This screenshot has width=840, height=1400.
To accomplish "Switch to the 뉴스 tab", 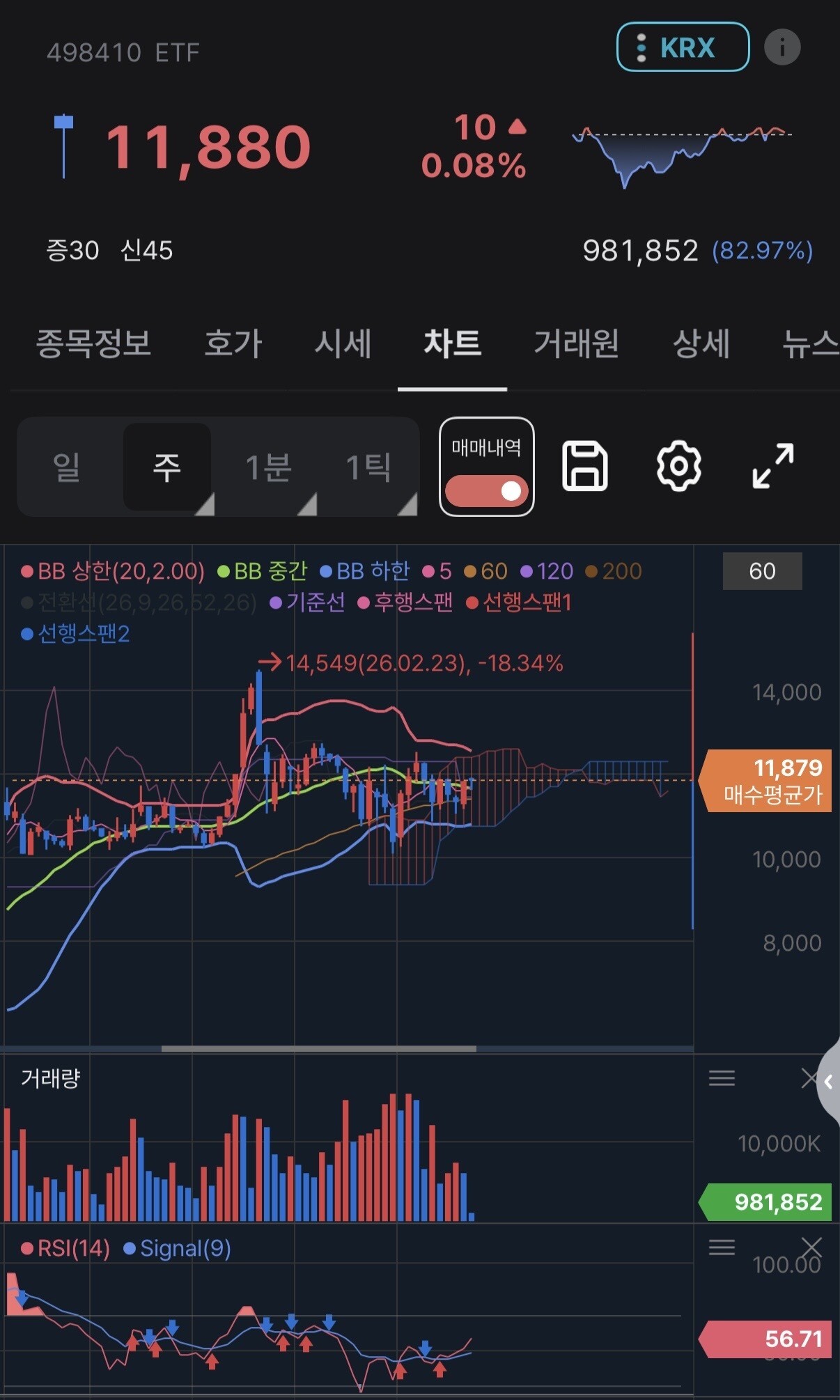I will [810, 343].
